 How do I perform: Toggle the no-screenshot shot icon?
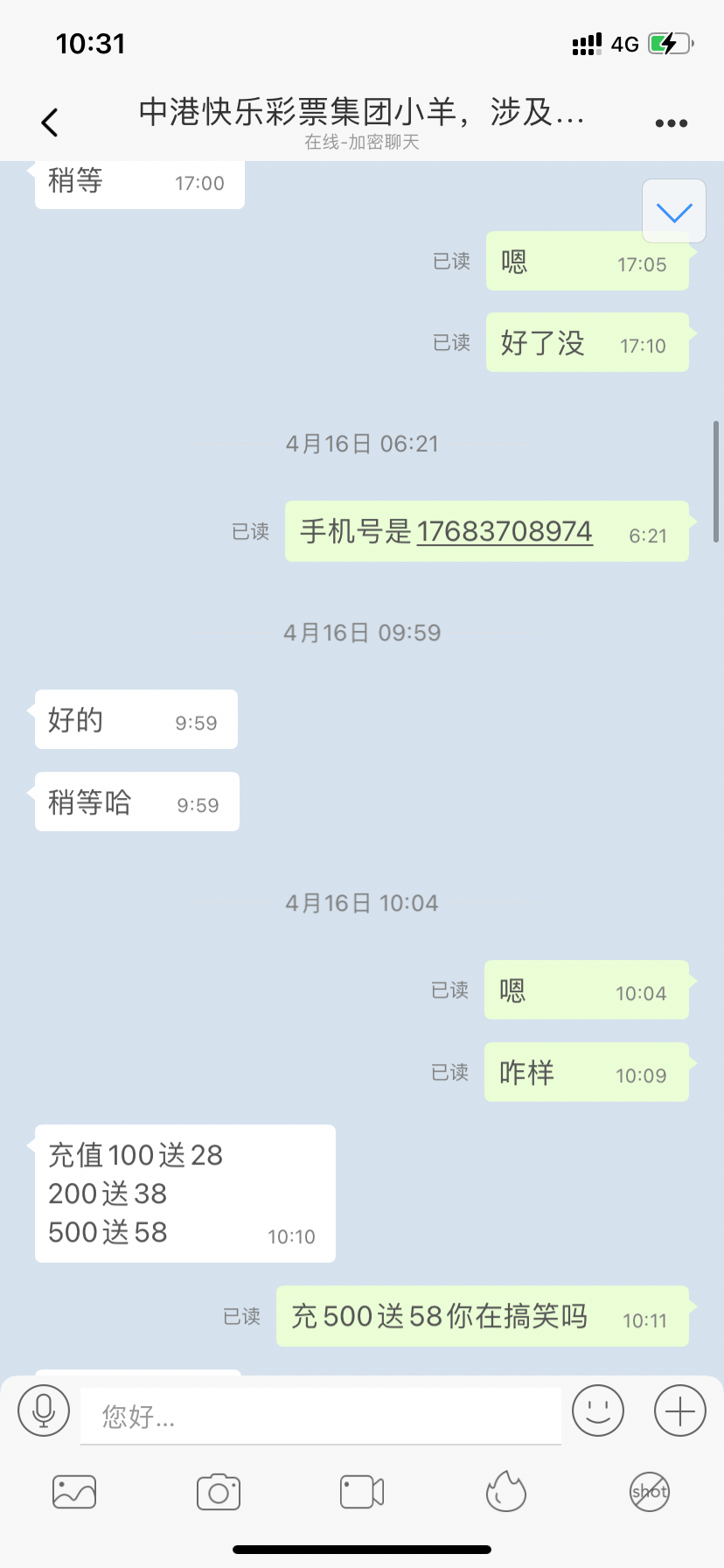[x=650, y=1492]
